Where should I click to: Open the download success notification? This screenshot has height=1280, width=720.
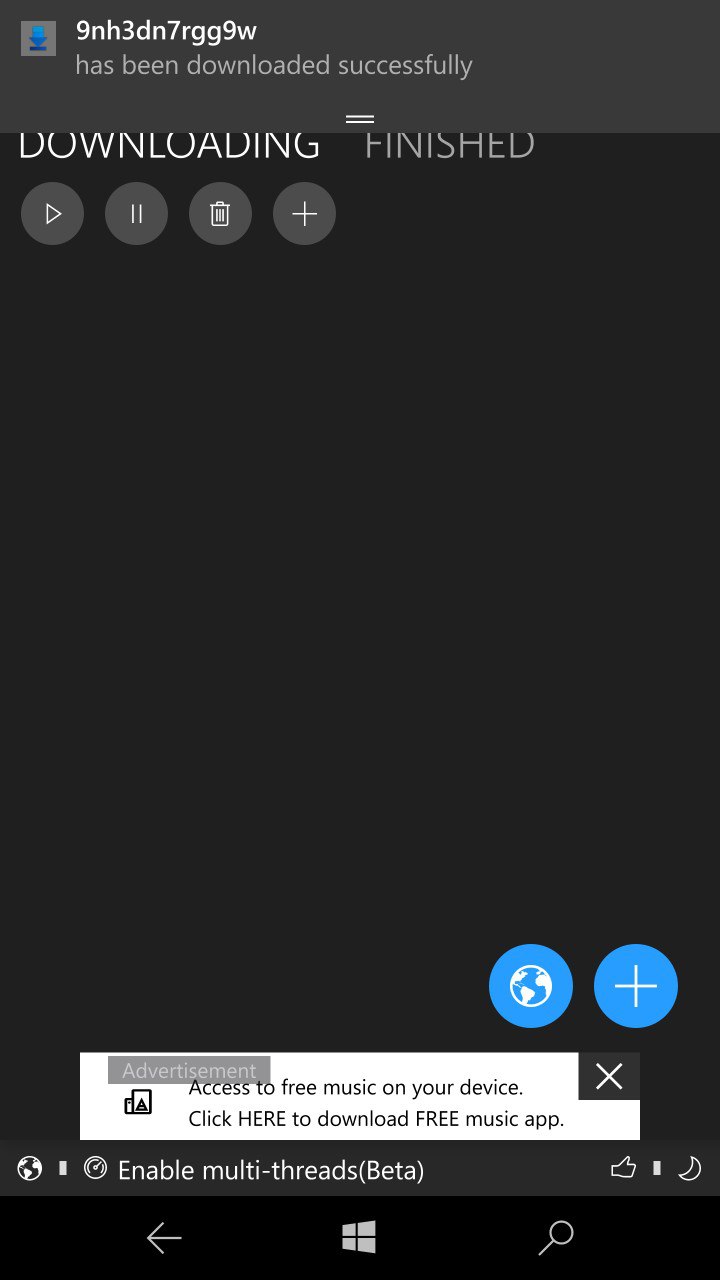point(274,50)
